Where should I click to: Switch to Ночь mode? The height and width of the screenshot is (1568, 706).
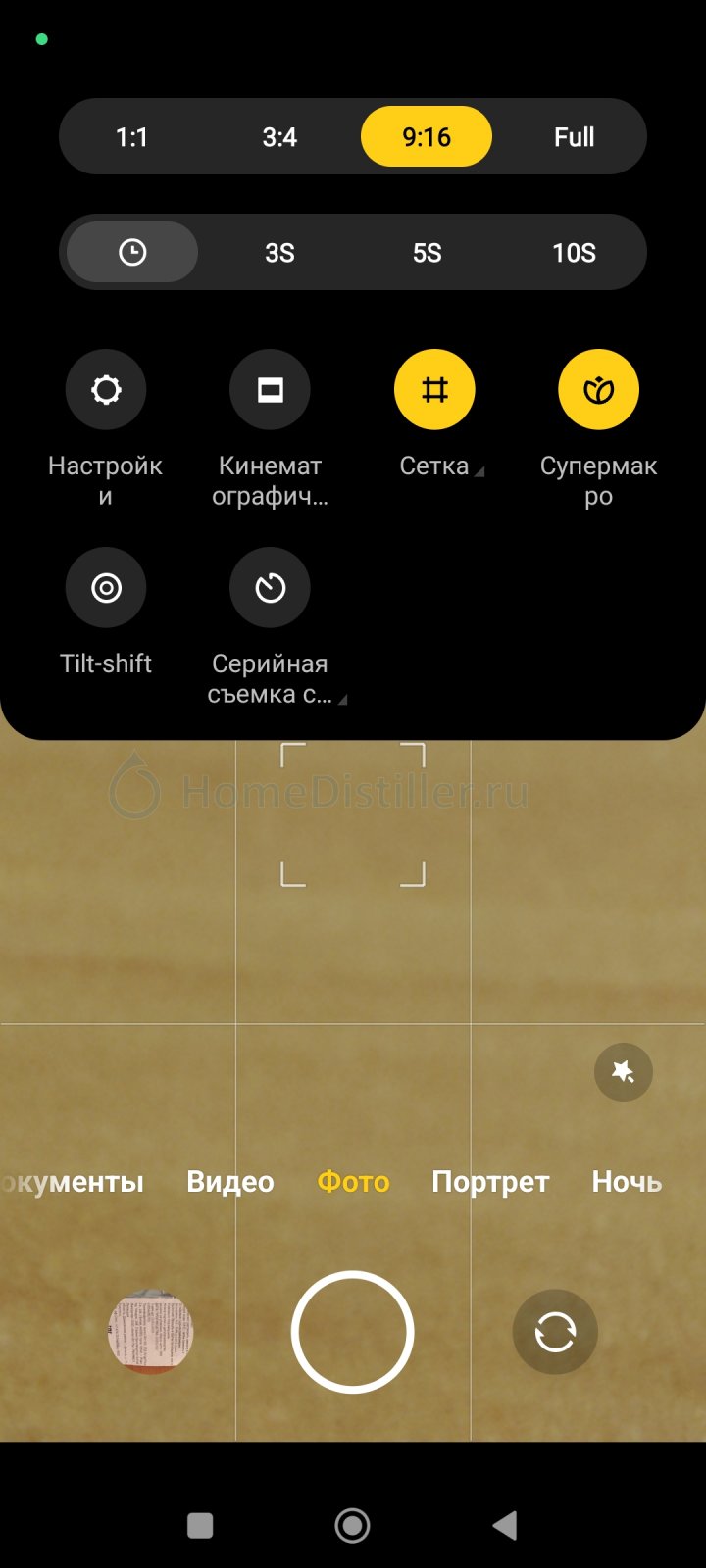[627, 1182]
